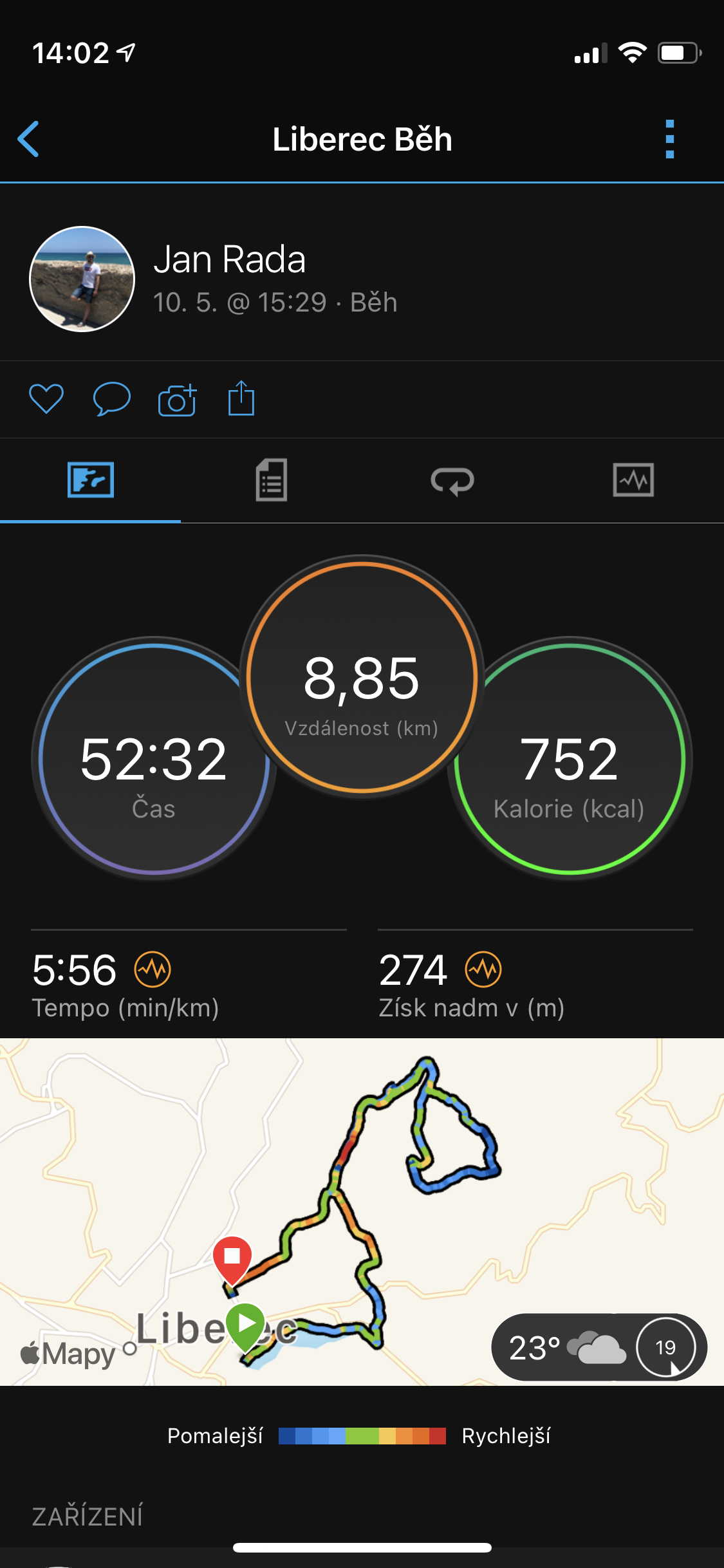Screen dimensions: 724x1568
Task: Tap the 23° weather widget
Action: click(x=599, y=1347)
